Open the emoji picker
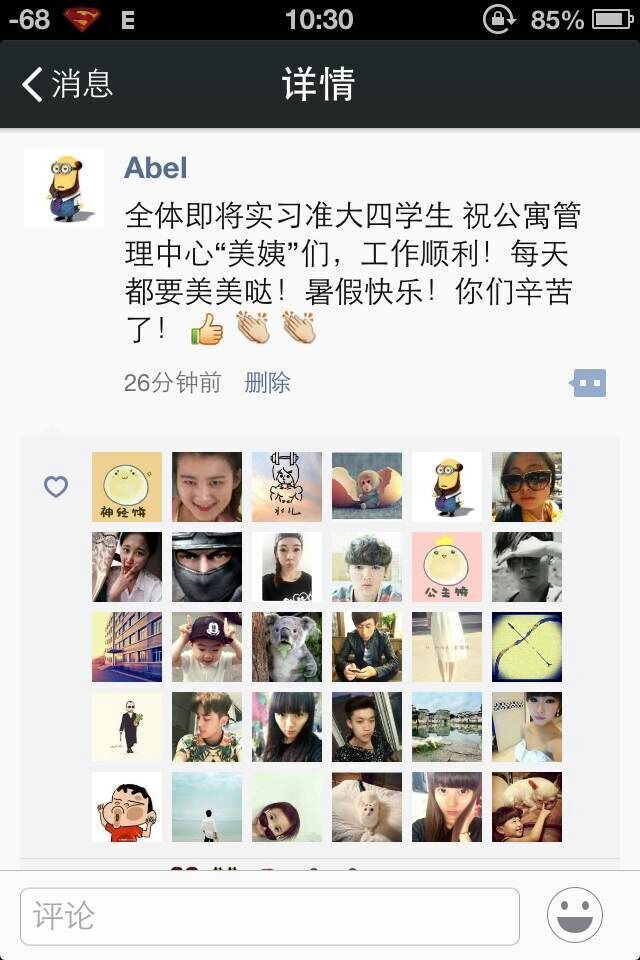 (575, 915)
